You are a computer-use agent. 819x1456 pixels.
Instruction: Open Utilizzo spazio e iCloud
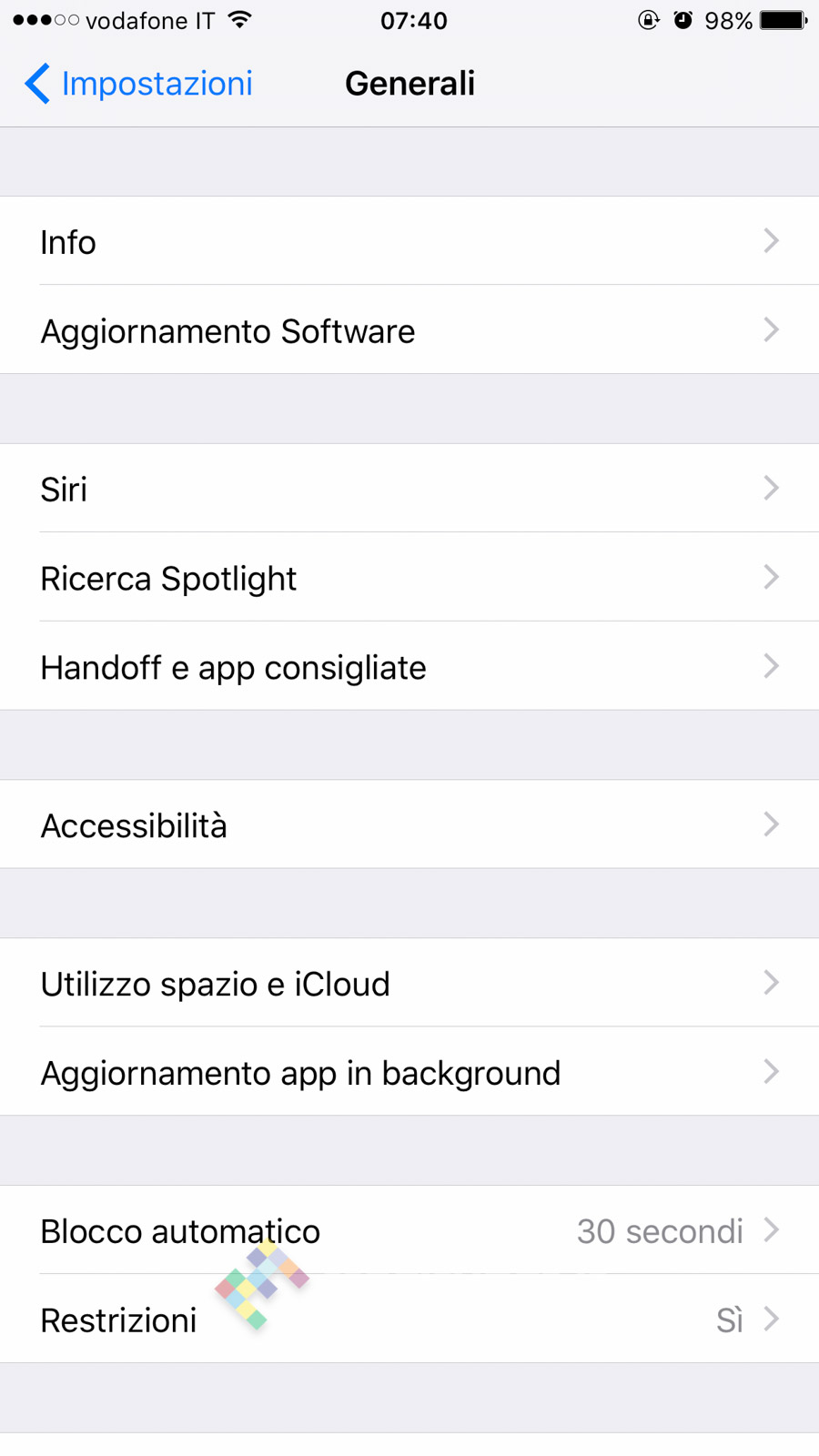point(409,983)
